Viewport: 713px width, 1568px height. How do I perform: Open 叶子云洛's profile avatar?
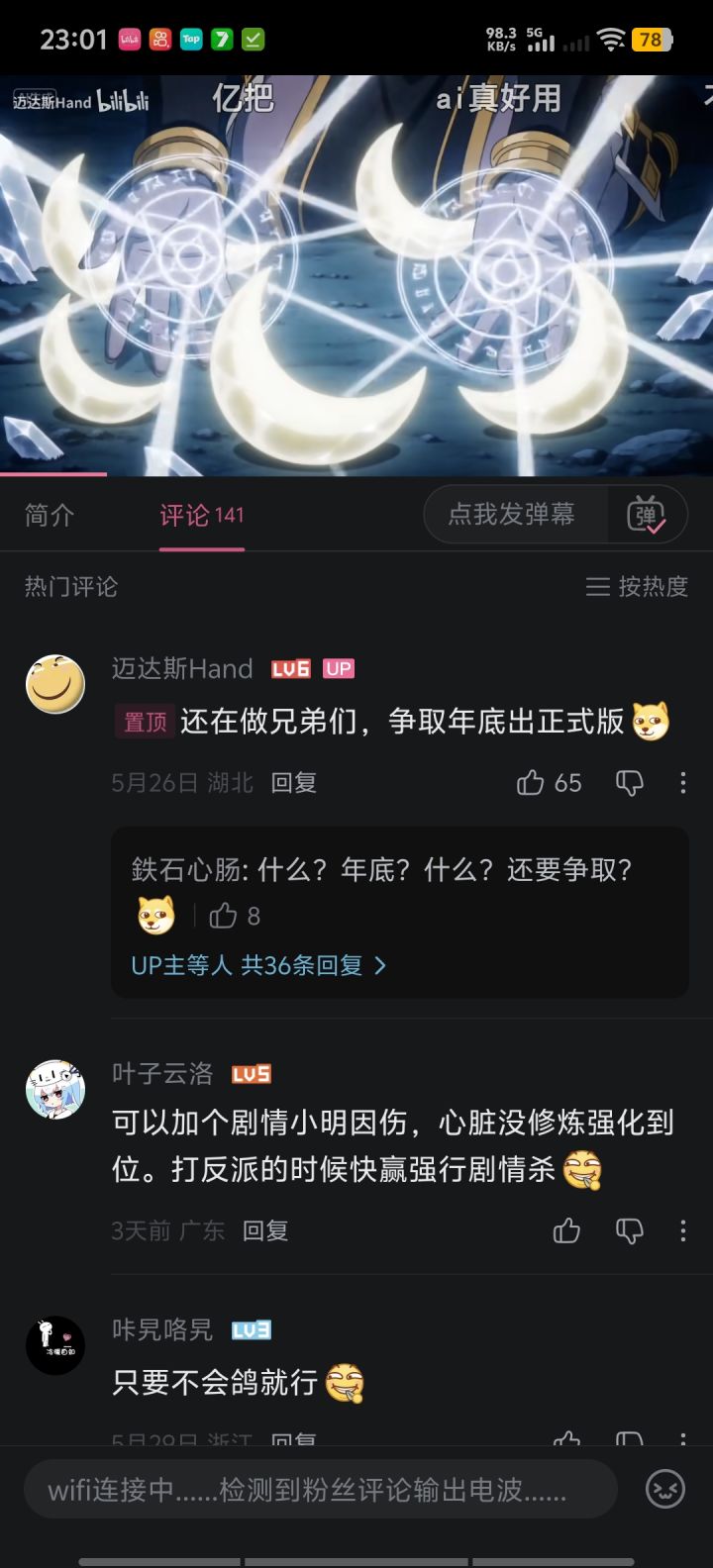[55, 1089]
